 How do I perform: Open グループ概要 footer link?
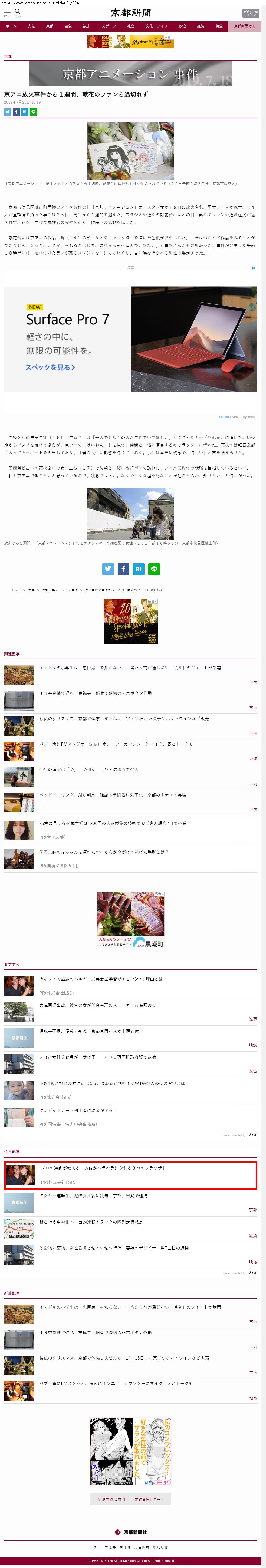tap(104, 1547)
